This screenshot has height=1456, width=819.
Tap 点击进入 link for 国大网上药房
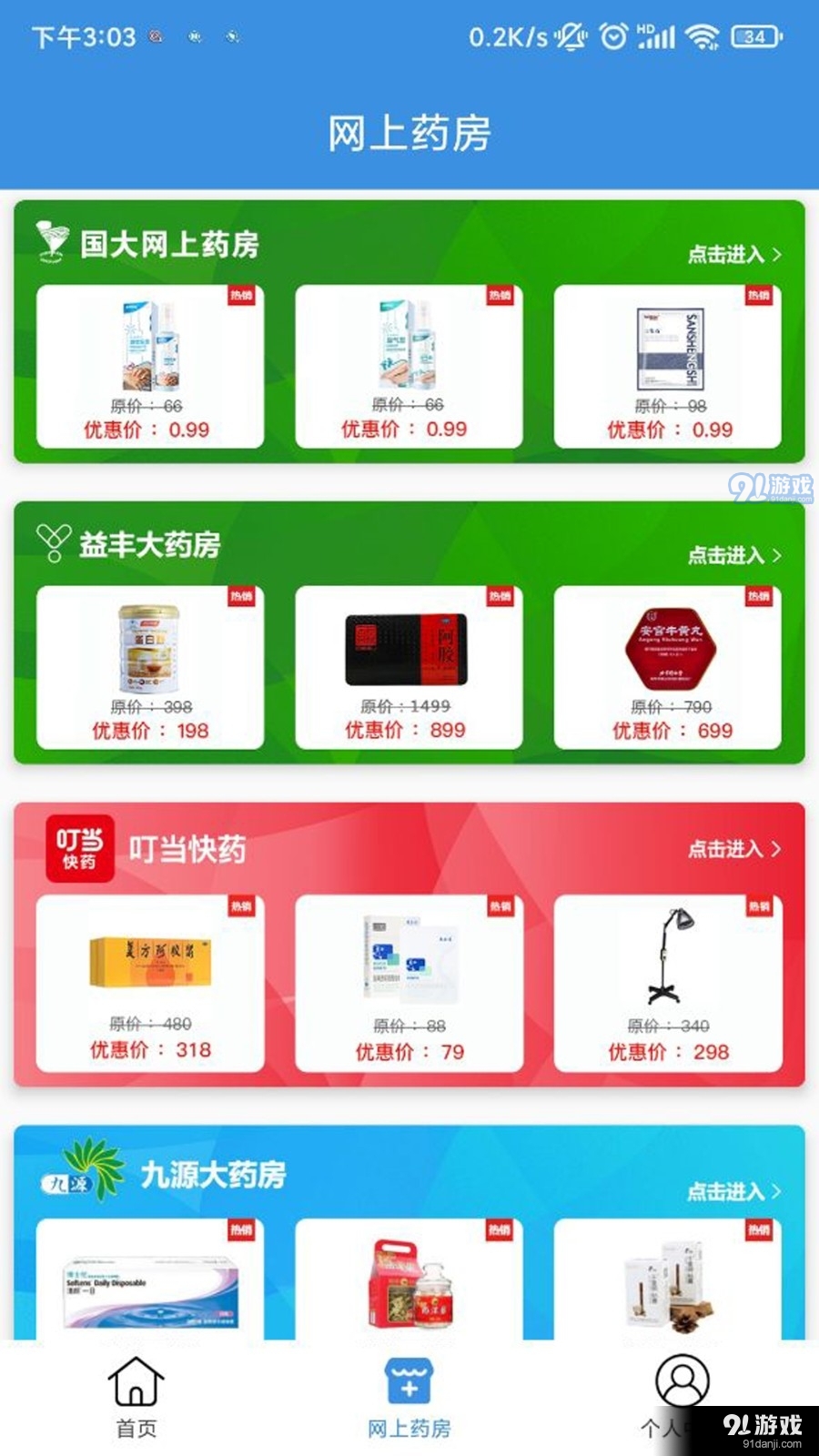click(x=728, y=254)
